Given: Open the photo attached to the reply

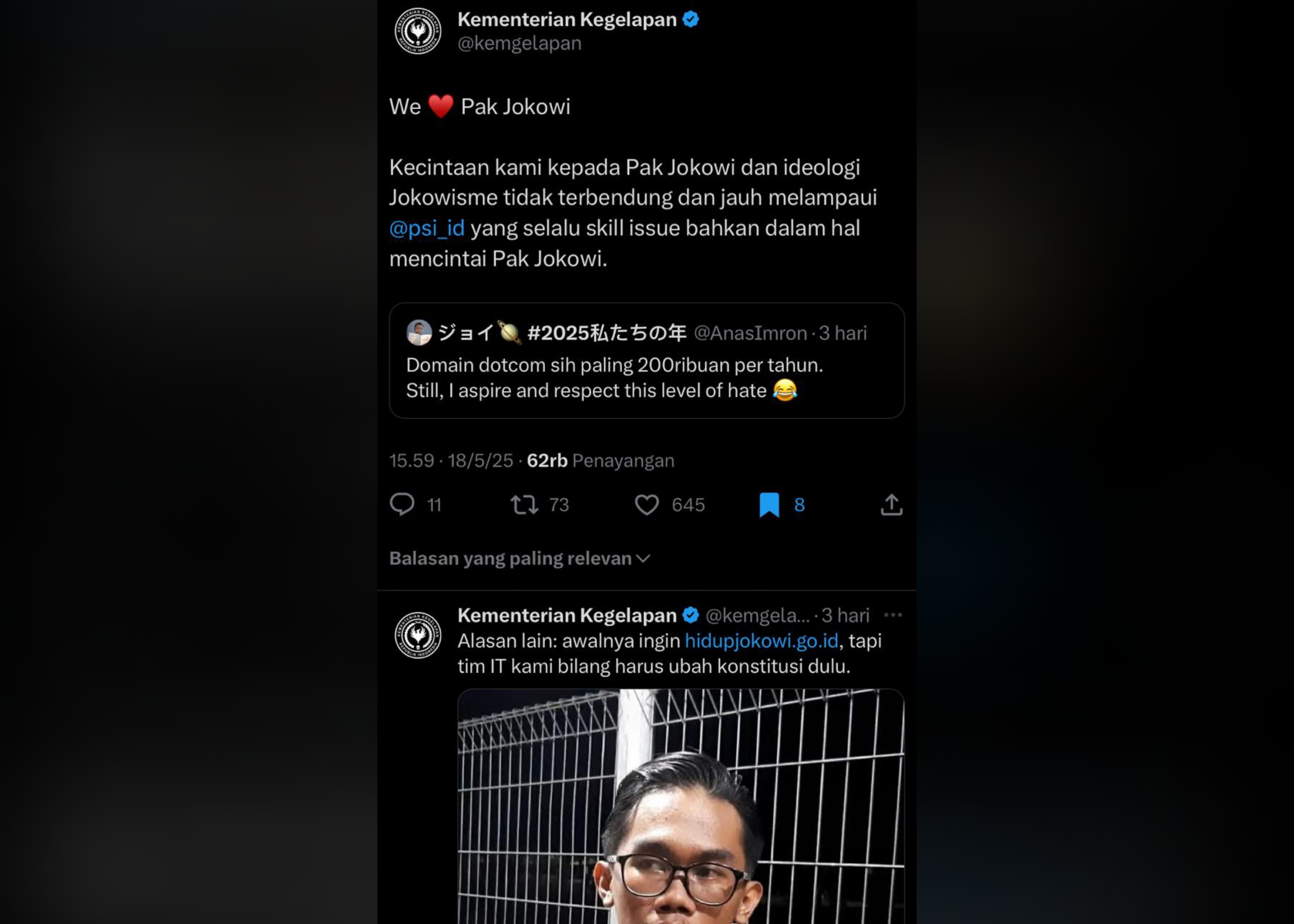Looking at the screenshot, I should pyautogui.click(x=680, y=808).
